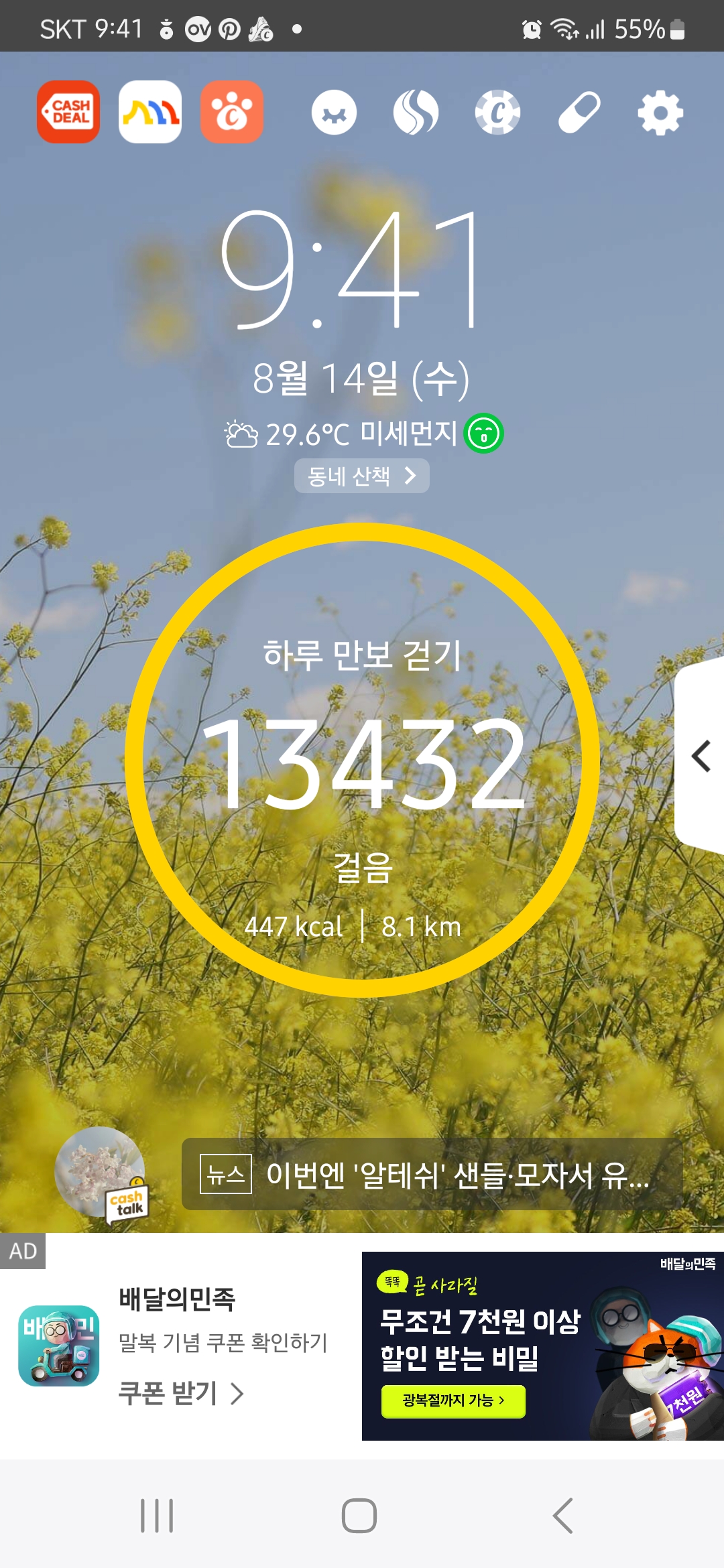
Task: Open the rainbow-logo app shortcut
Action: tap(150, 112)
